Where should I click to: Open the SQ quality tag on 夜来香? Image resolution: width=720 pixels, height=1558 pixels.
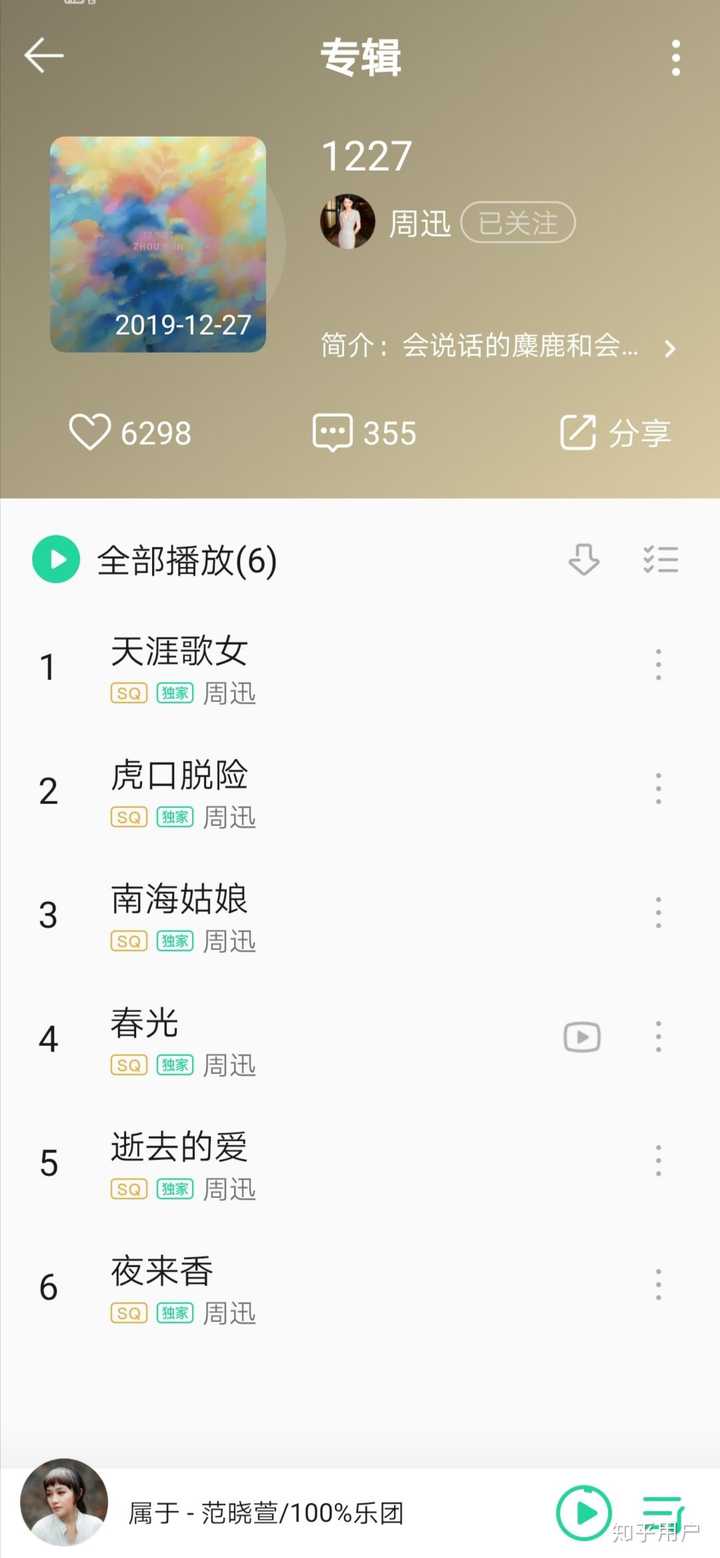click(x=127, y=1314)
